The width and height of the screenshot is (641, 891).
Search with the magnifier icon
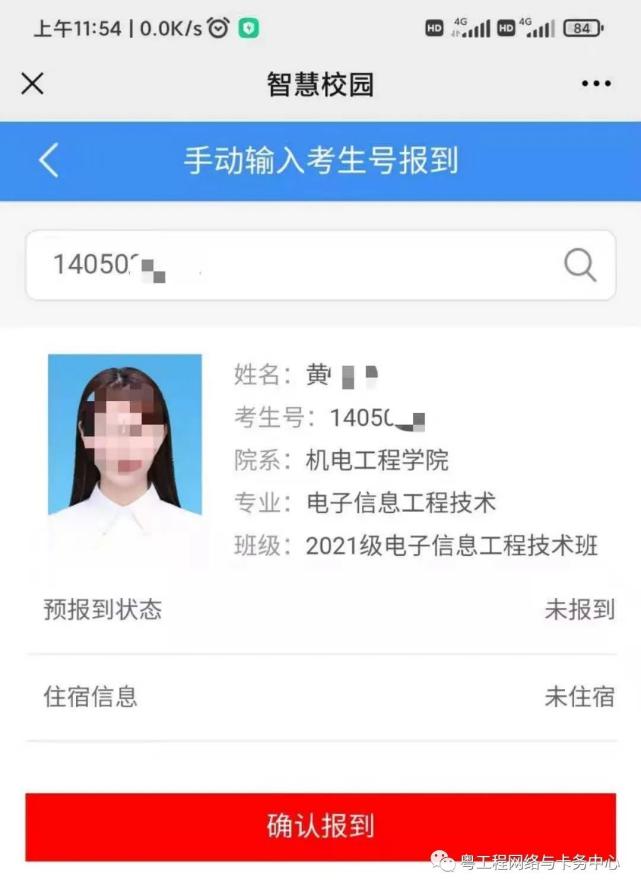tap(580, 265)
